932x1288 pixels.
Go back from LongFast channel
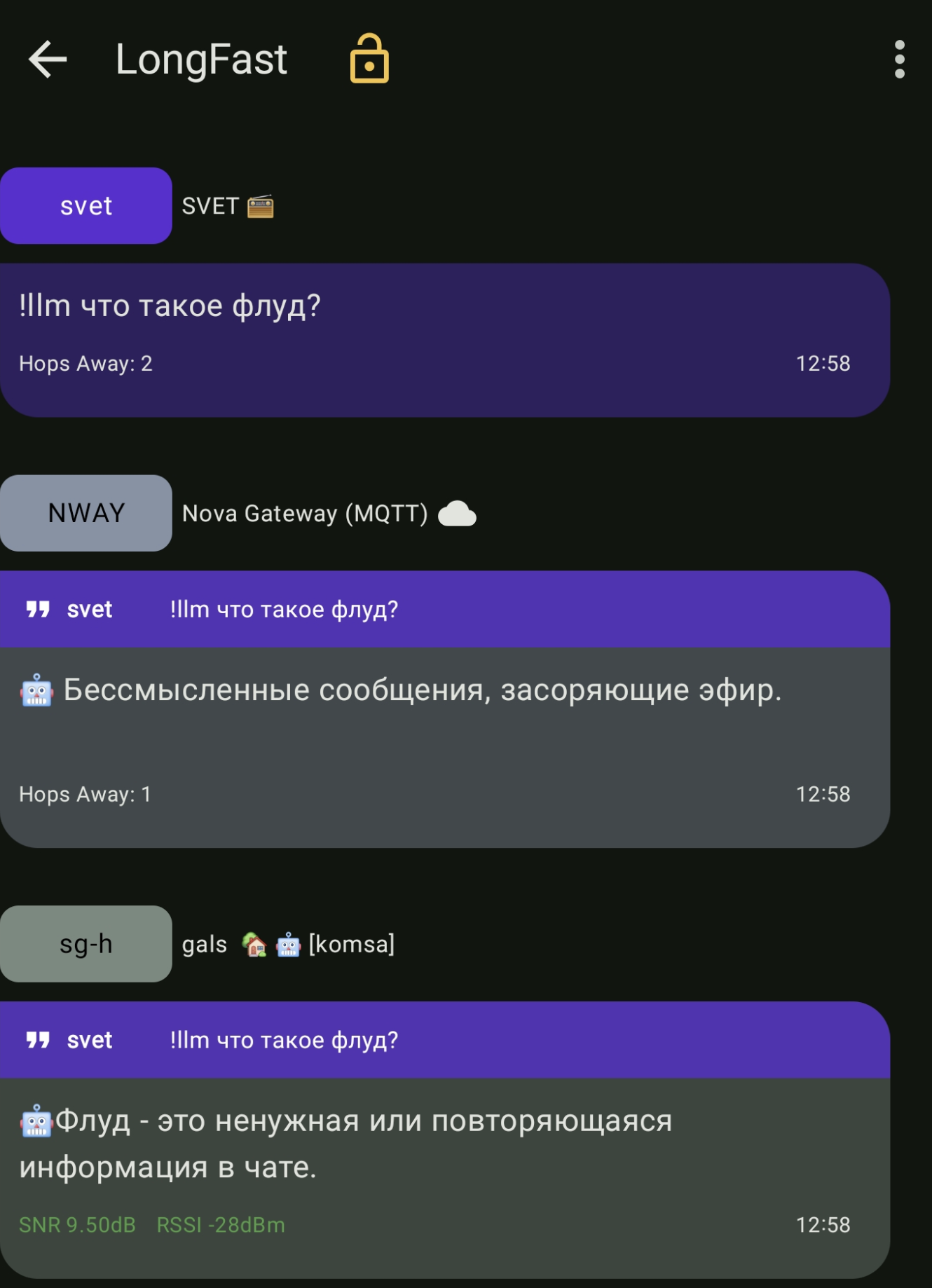pyautogui.click(x=48, y=60)
